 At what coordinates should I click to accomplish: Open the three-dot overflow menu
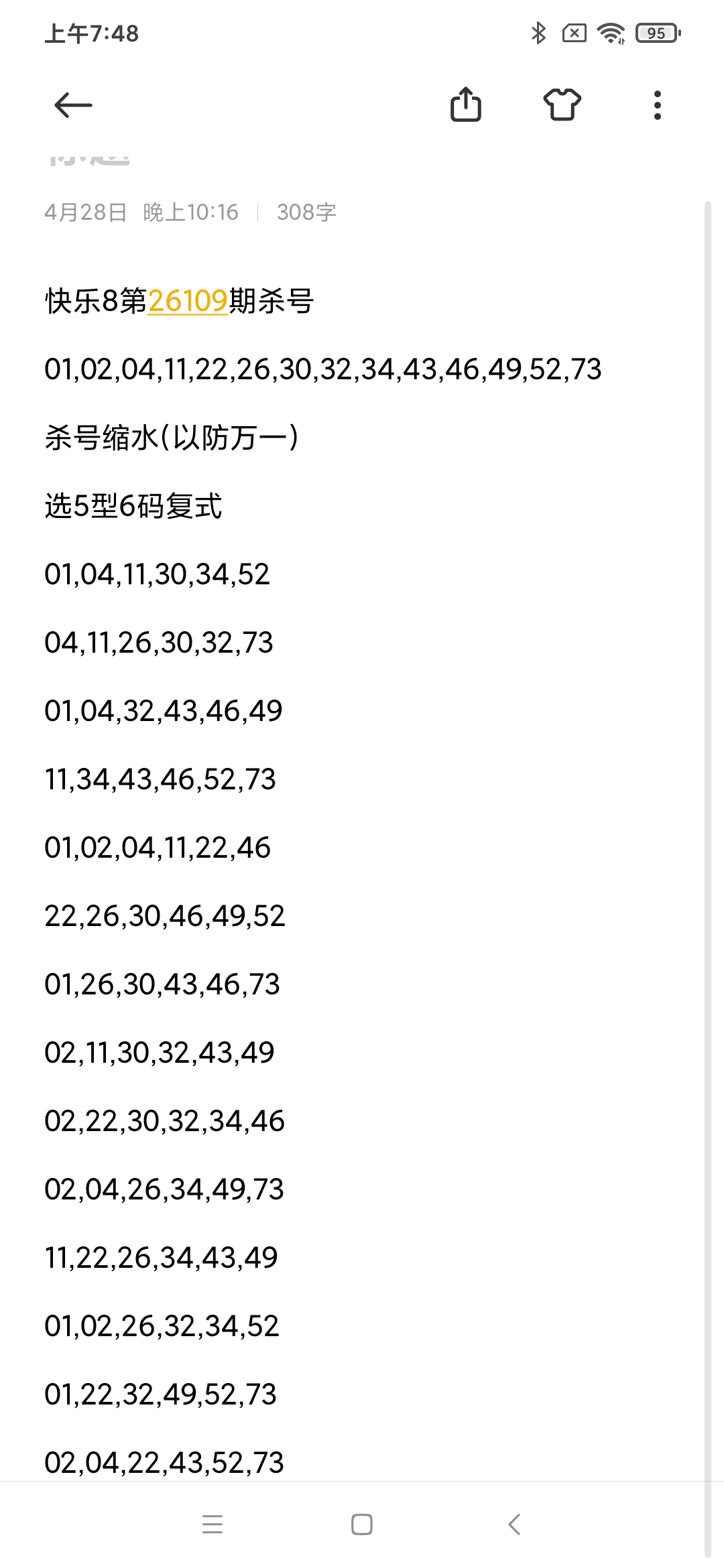(657, 105)
